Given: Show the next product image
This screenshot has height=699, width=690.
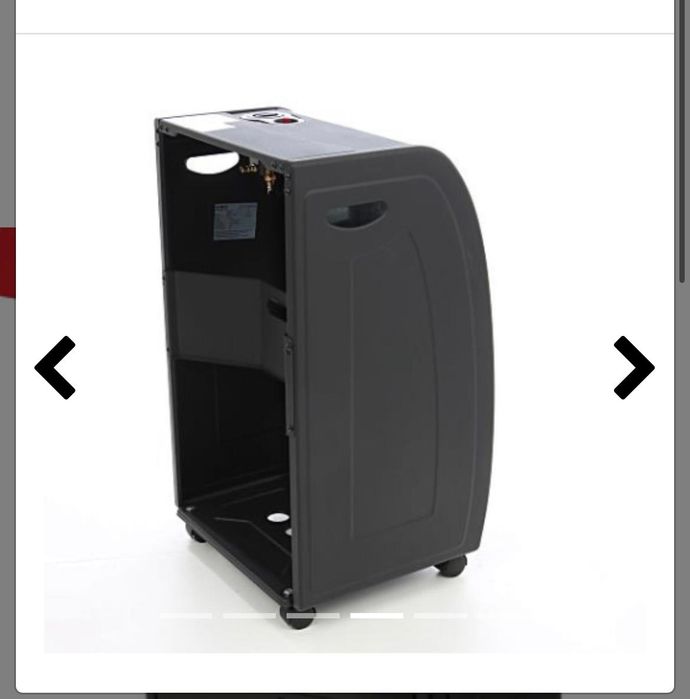Looking at the screenshot, I should click(633, 368).
